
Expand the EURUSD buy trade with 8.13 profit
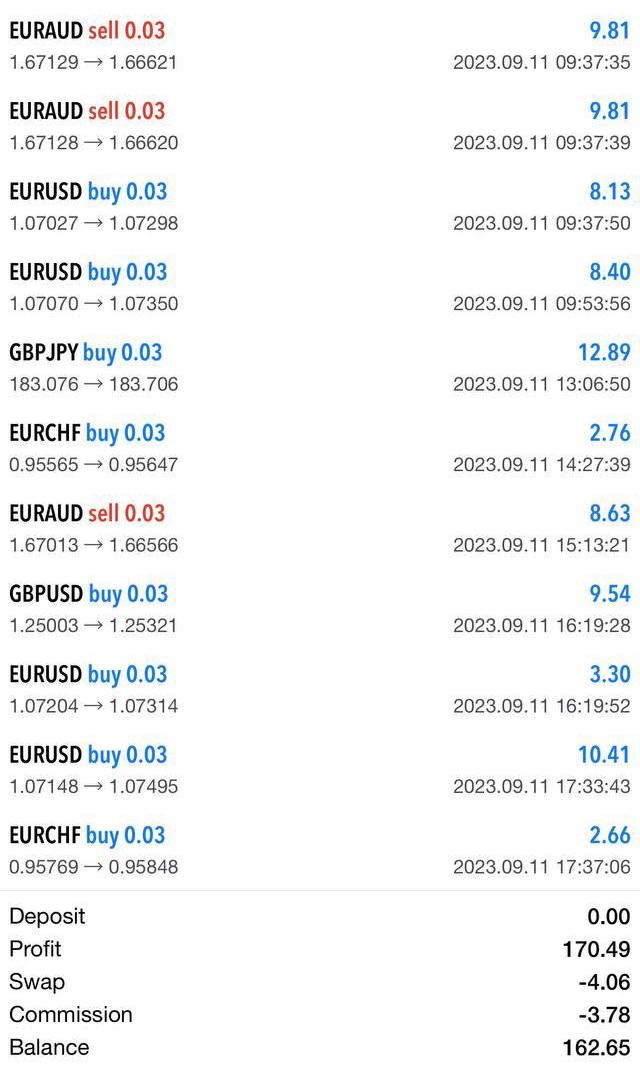tap(320, 206)
